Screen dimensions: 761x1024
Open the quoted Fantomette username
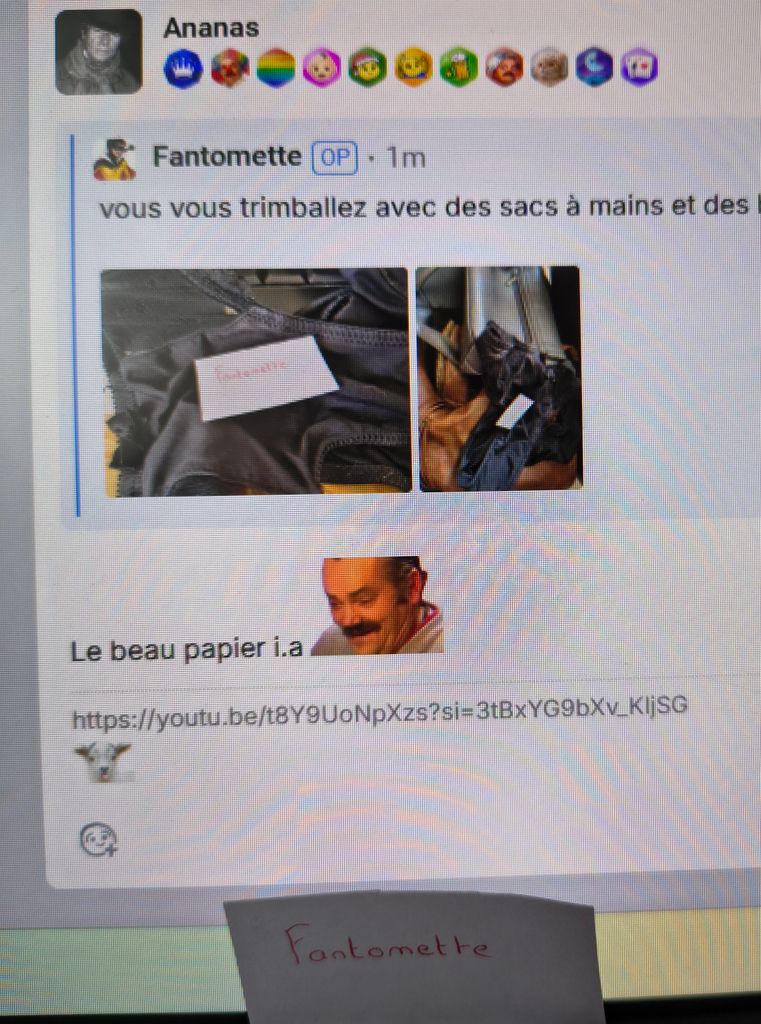[x=226, y=157]
